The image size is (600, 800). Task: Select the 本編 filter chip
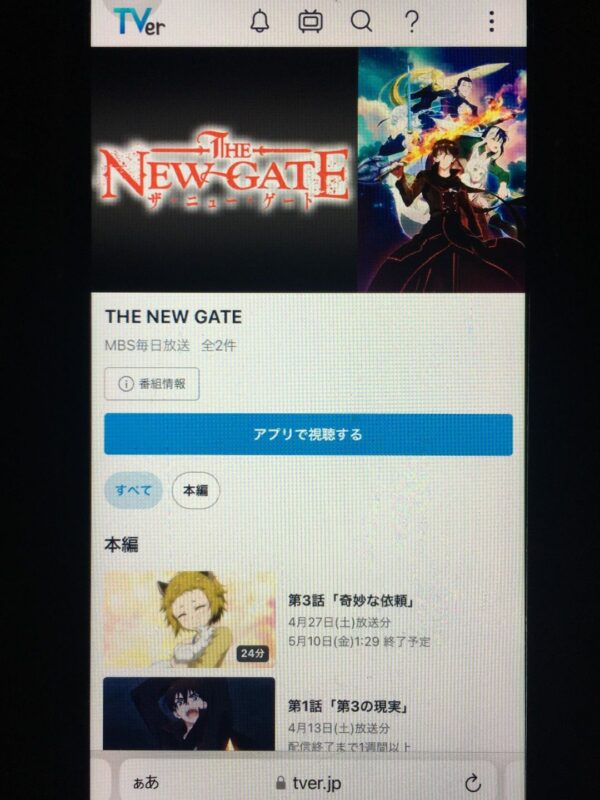tap(195, 490)
